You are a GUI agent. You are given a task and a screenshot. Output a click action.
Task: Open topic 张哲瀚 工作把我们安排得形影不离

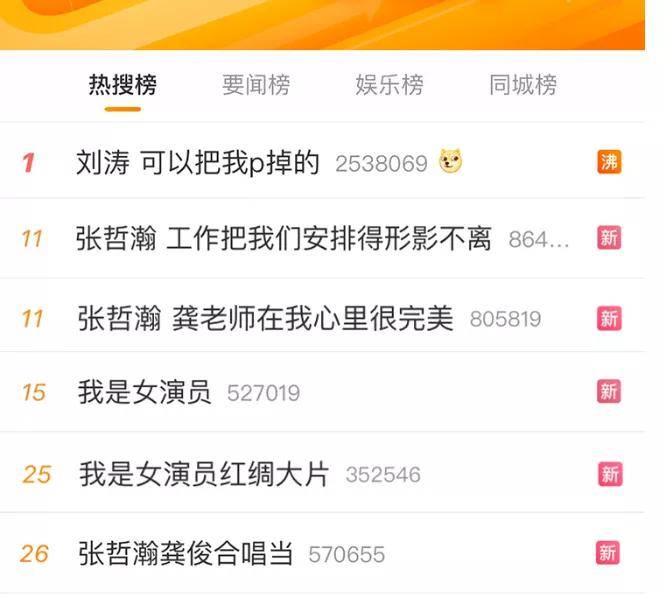284,239
